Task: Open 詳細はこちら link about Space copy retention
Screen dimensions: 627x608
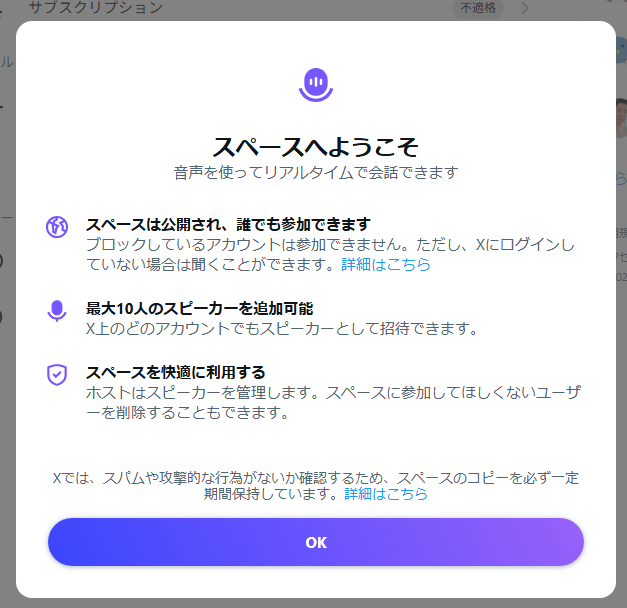Action: tap(386, 494)
